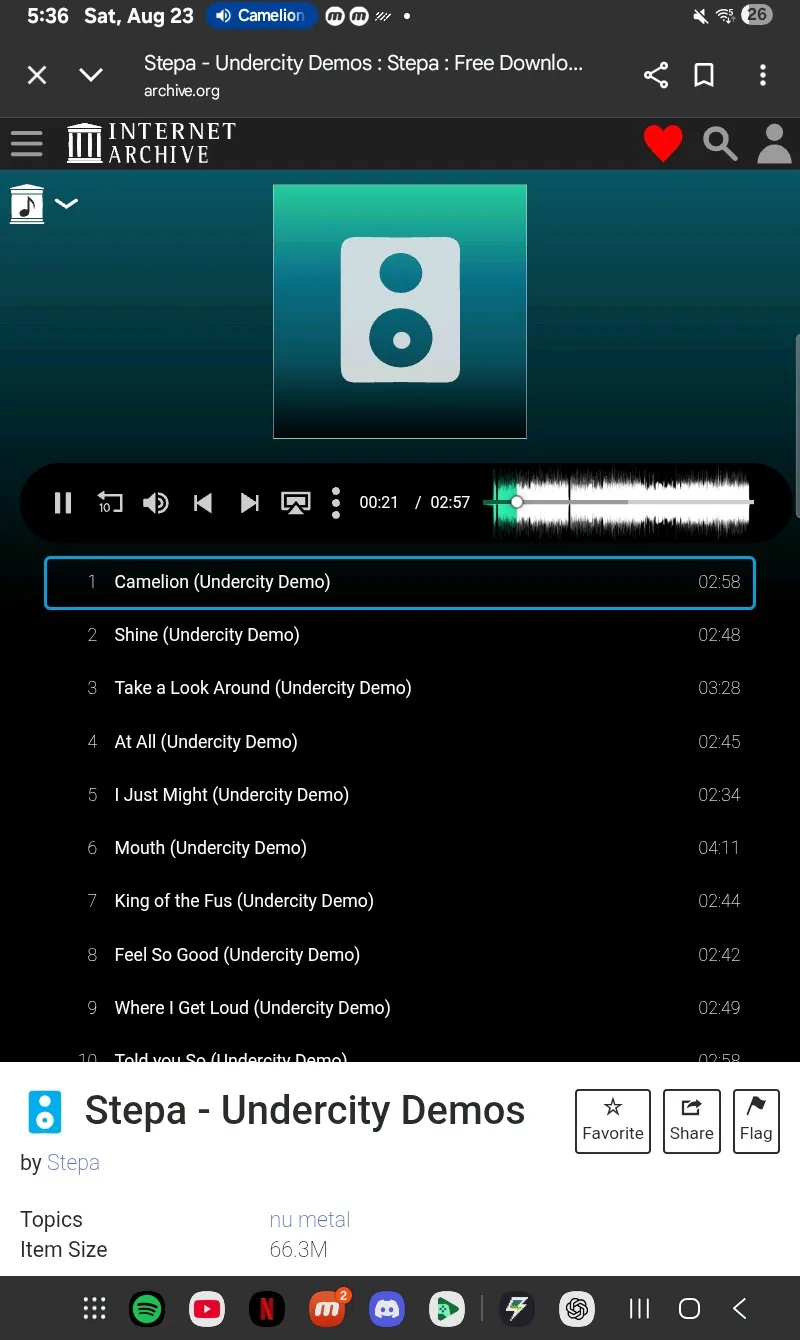Open Internet Archive search
Screen dimensions: 800x1340
coord(720,144)
